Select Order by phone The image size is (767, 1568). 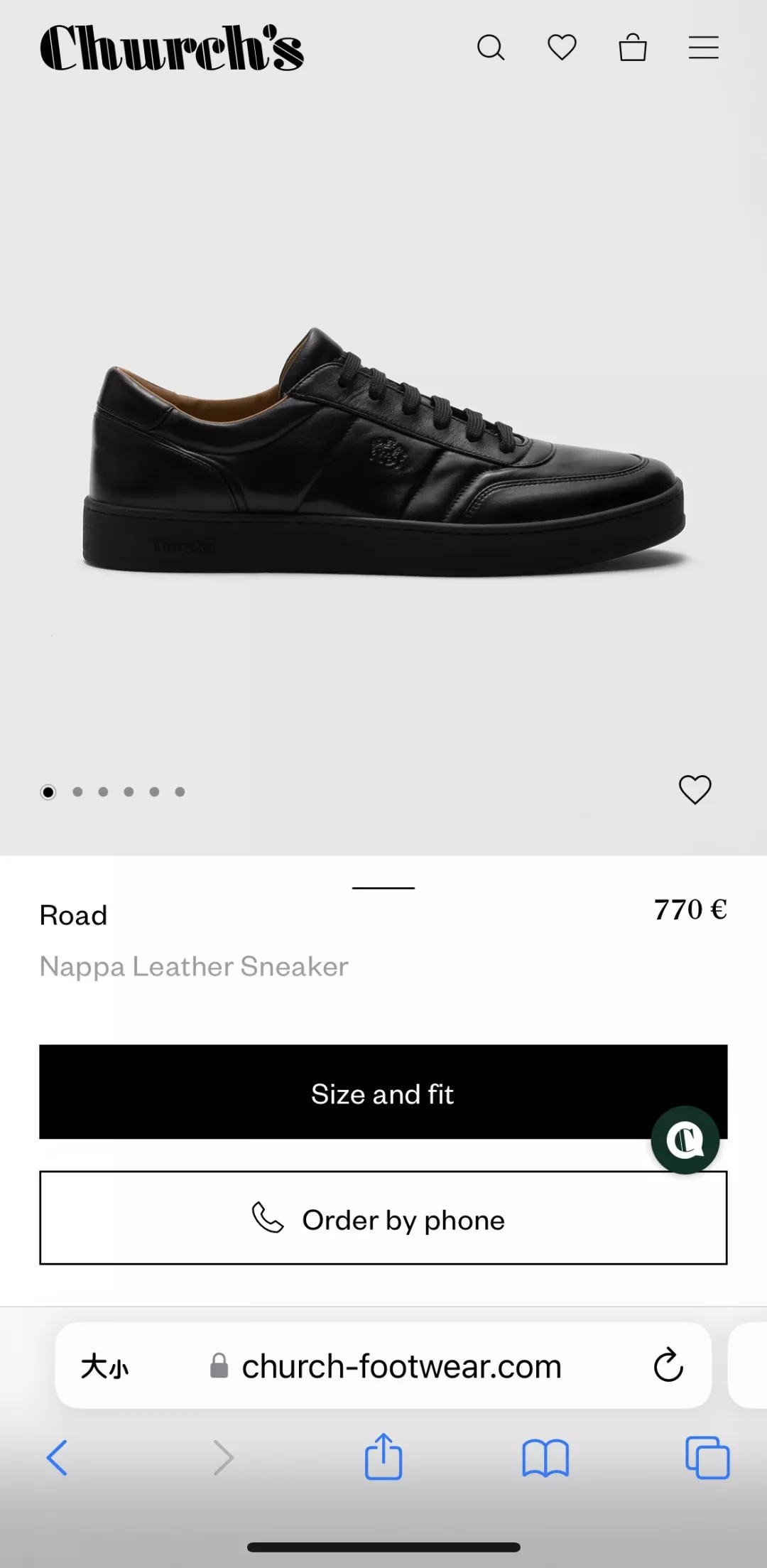pyautogui.click(x=383, y=1218)
